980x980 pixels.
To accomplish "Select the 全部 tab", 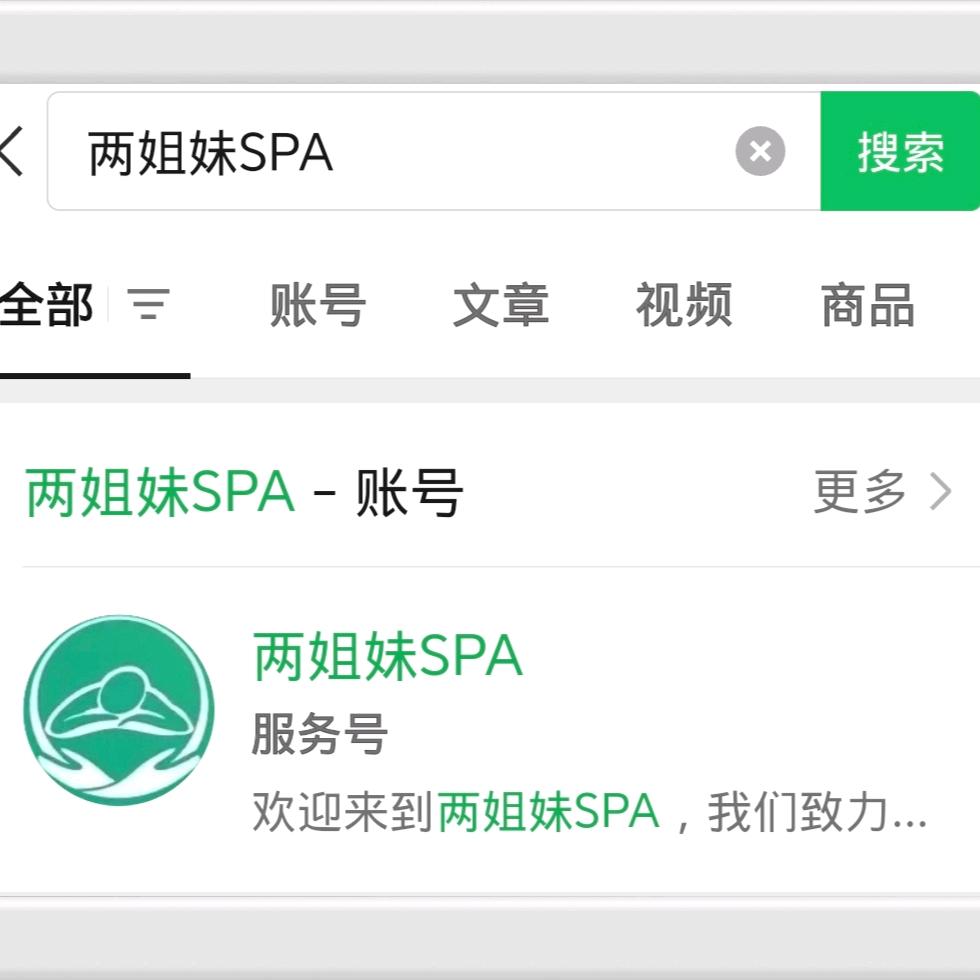I will tap(47, 304).
